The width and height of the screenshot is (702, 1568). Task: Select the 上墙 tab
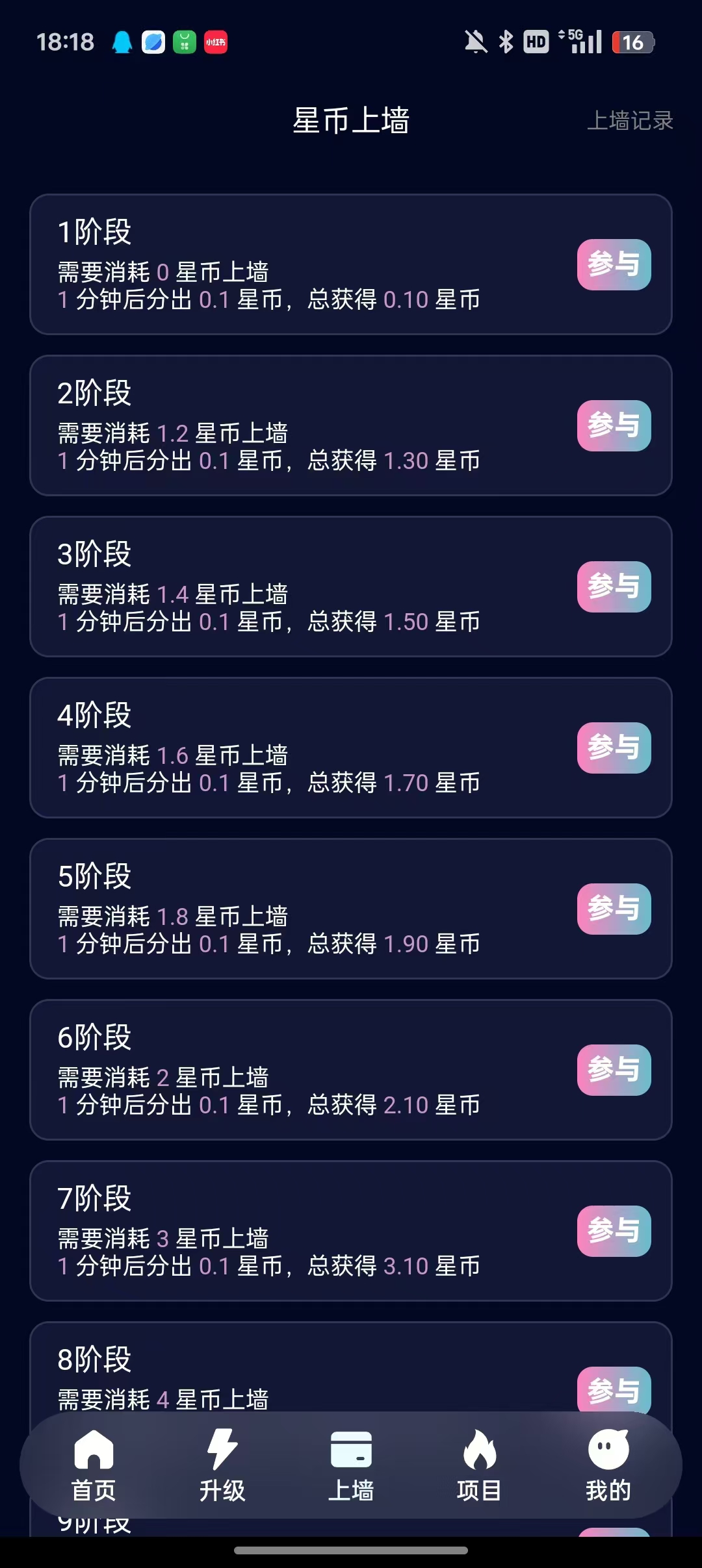pyautogui.click(x=351, y=1466)
